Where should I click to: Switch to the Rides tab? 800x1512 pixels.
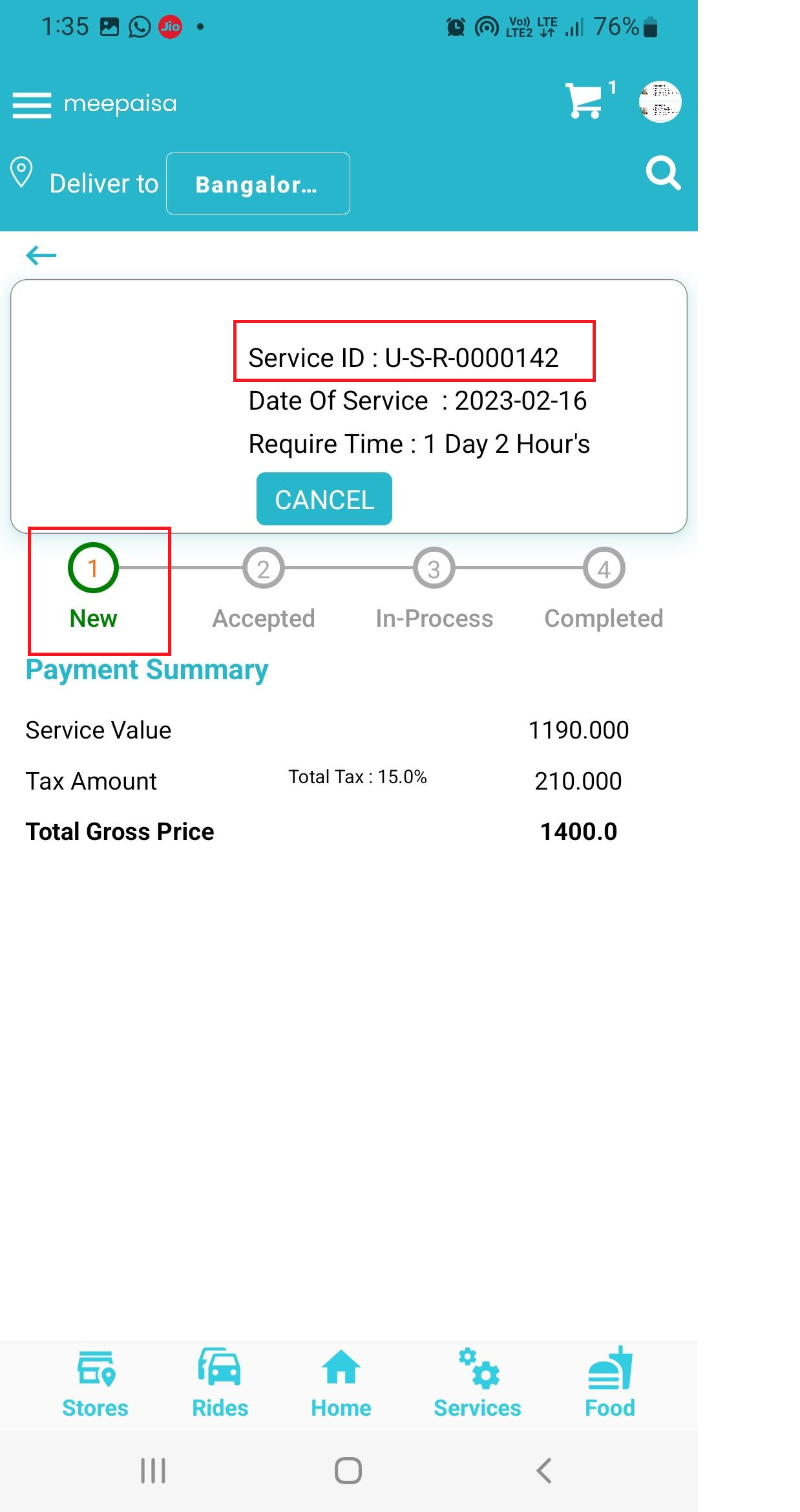[220, 1384]
